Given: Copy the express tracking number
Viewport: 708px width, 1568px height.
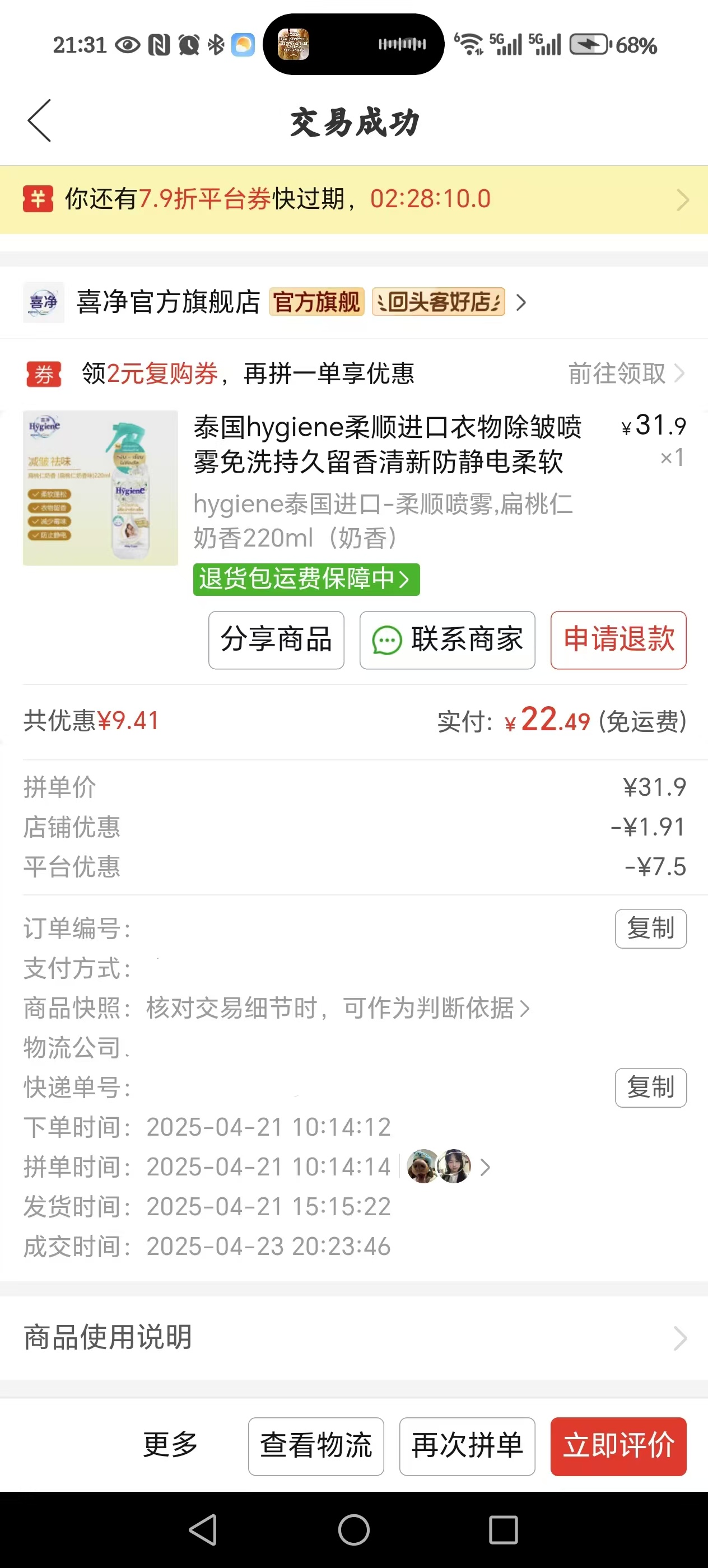Looking at the screenshot, I should coord(651,1087).
